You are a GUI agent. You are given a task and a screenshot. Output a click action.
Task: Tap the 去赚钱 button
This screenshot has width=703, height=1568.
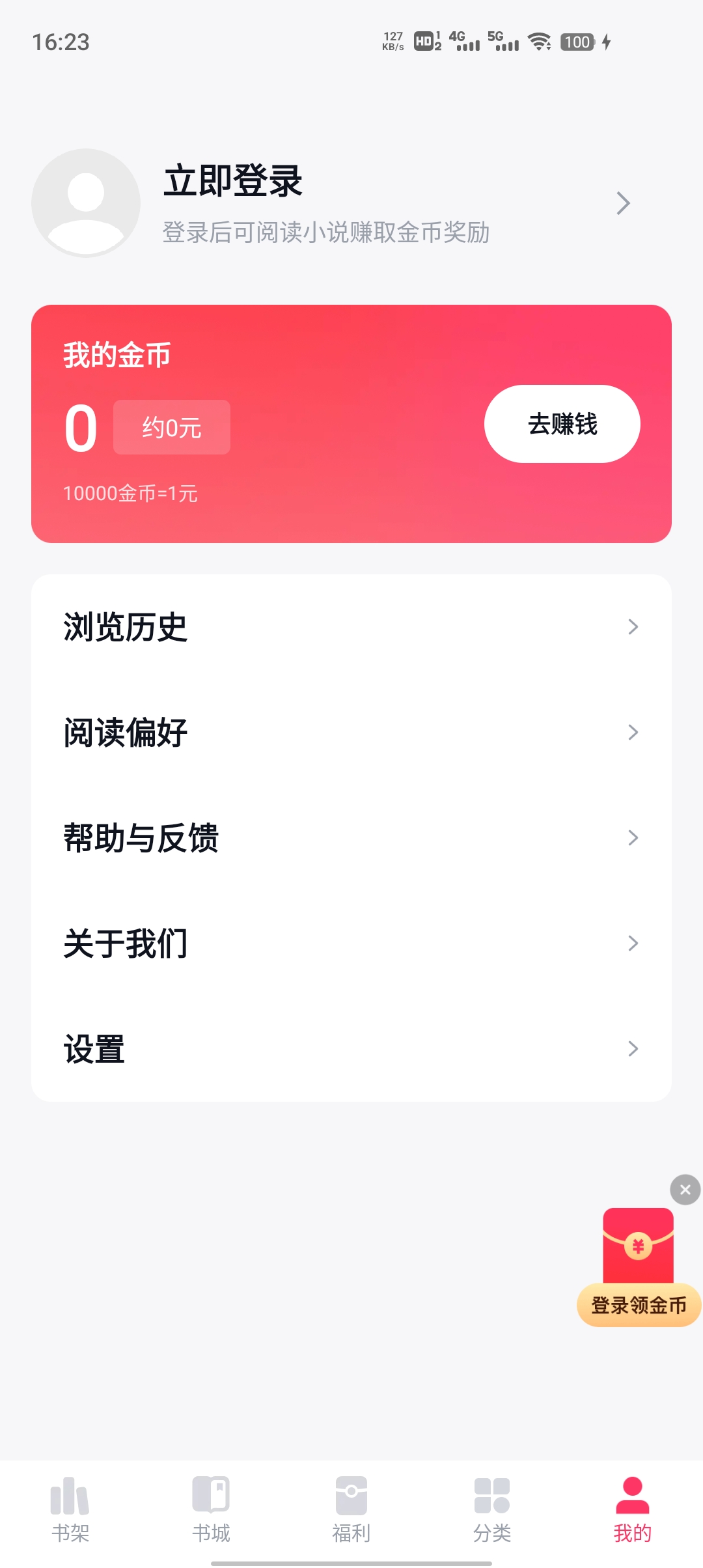[x=562, y=423]
